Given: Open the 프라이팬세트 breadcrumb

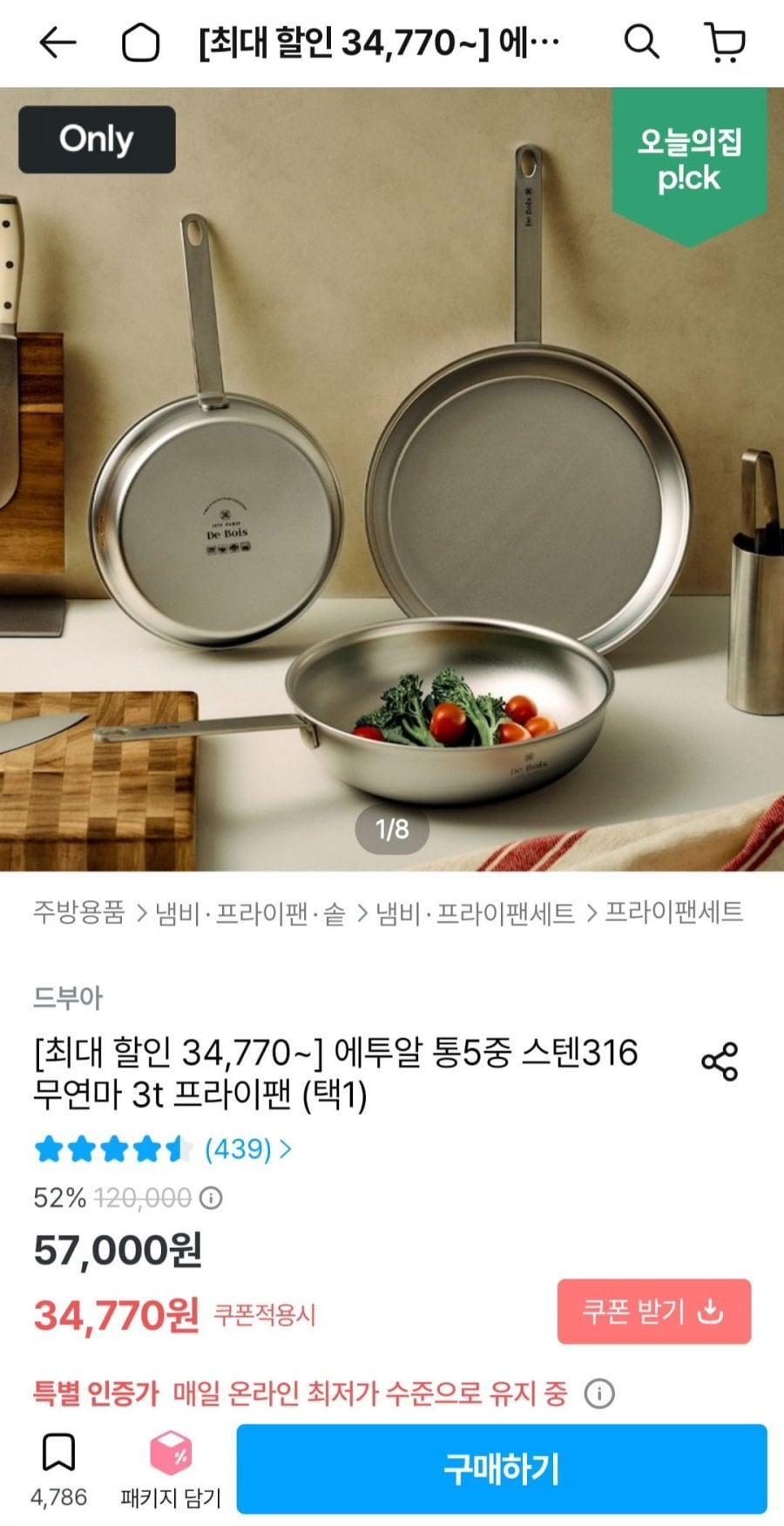Looking at the screenshot, I should point(673,912).
